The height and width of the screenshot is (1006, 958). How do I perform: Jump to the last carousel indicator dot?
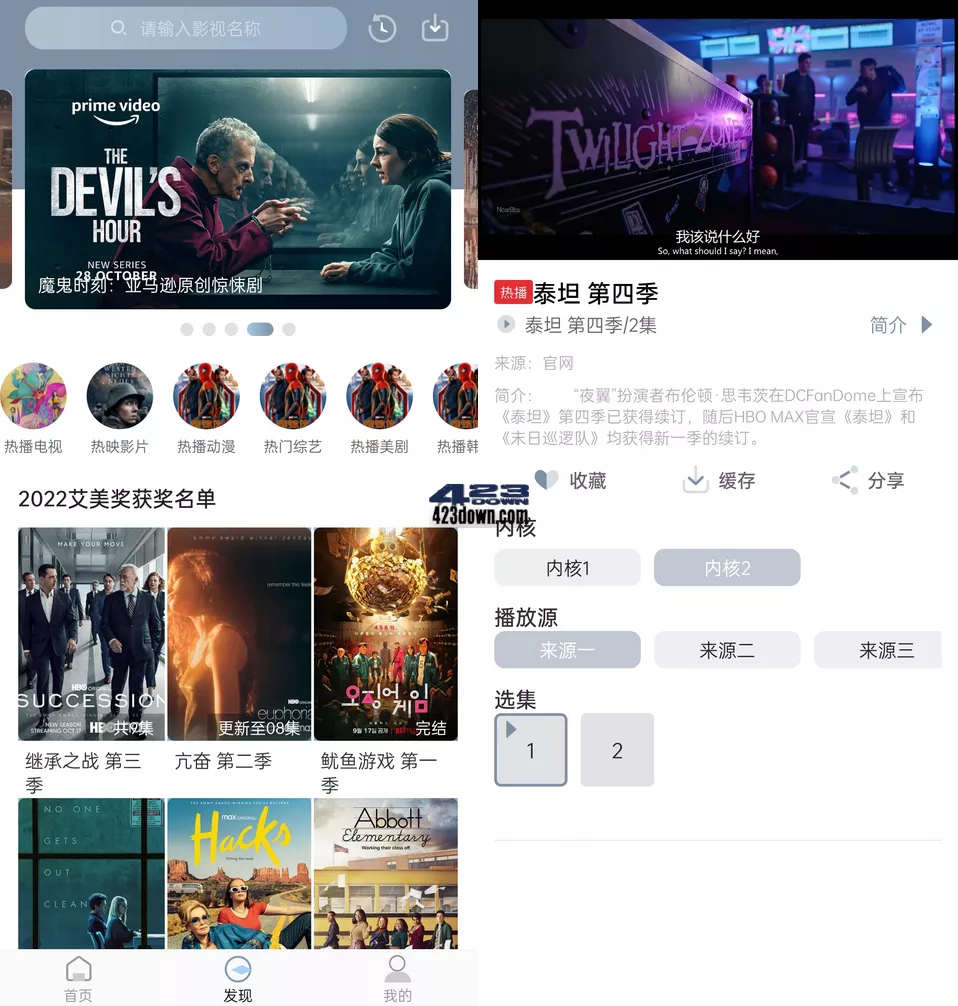[290, 329]
